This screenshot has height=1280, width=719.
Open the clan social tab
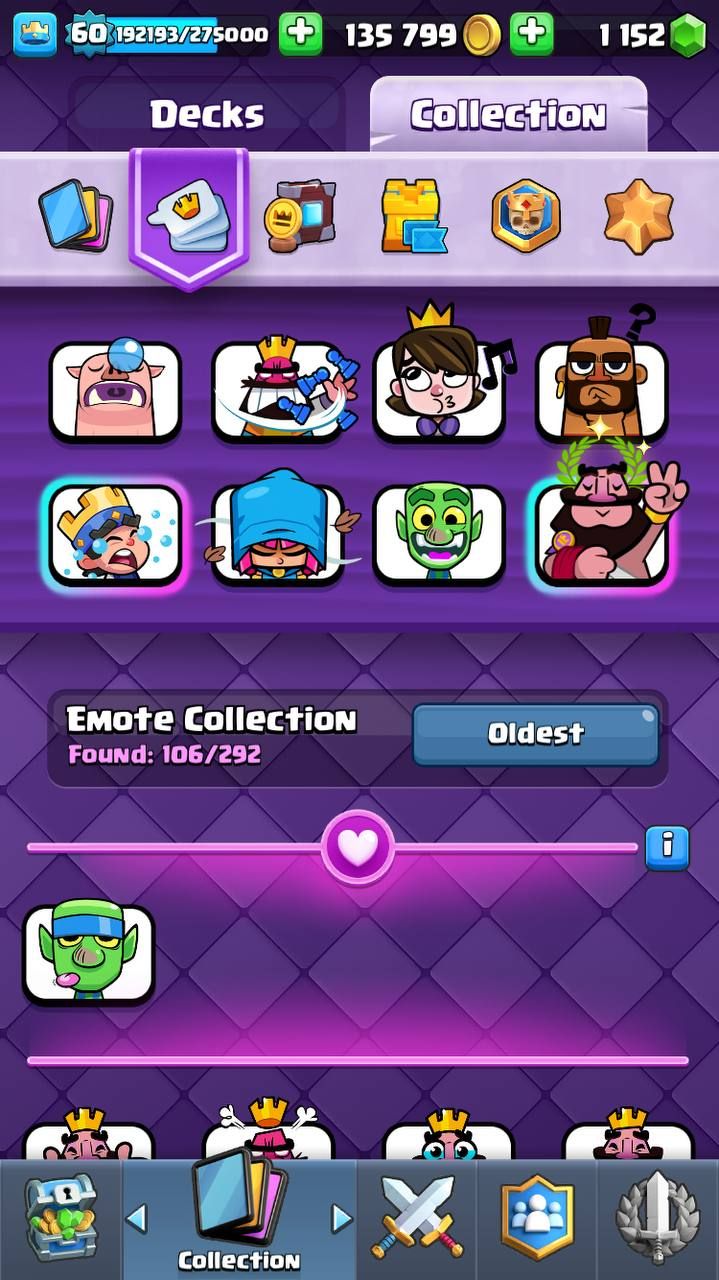click(x=538, y=1220)
